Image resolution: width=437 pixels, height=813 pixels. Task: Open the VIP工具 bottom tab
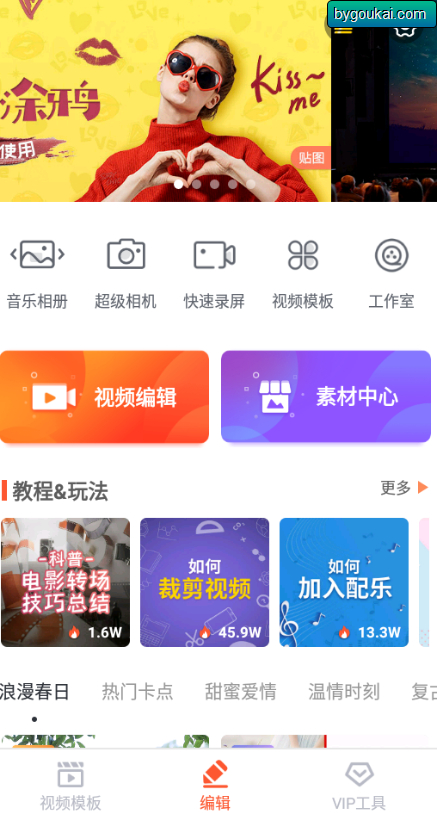(359, 784)
